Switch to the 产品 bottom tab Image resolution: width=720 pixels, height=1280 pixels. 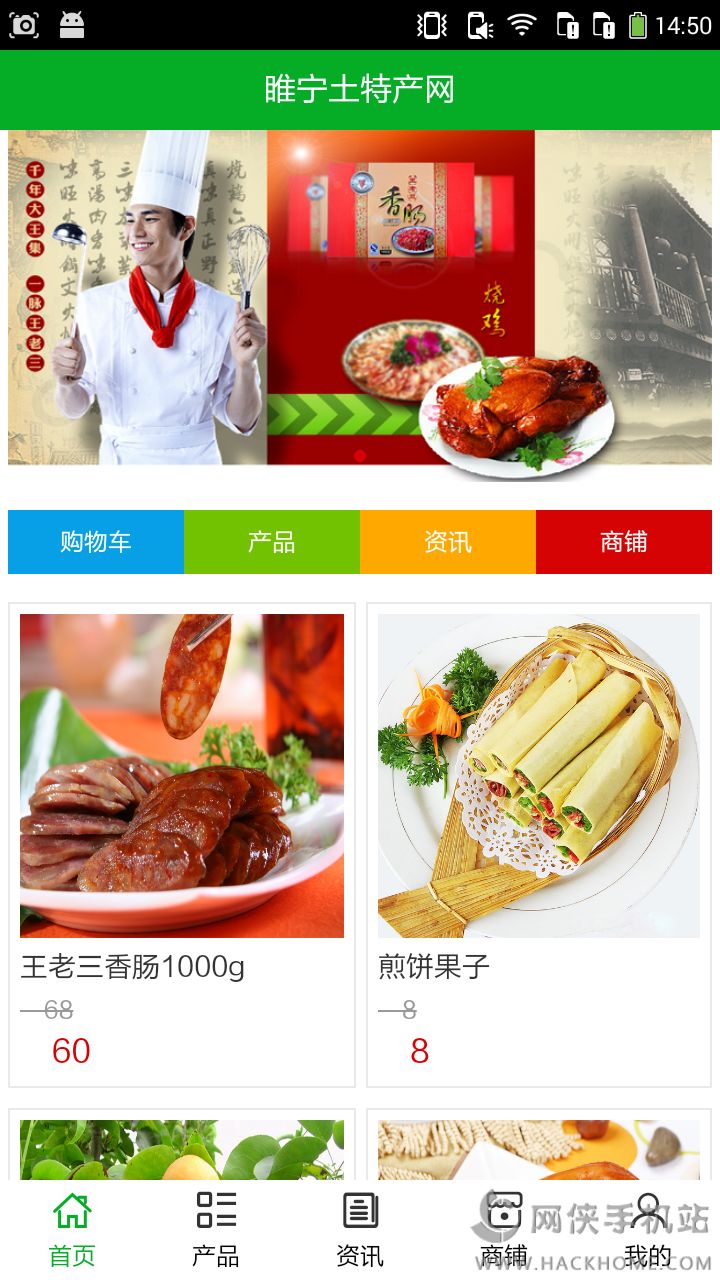pyautogui.click(x=216, y=1230)
